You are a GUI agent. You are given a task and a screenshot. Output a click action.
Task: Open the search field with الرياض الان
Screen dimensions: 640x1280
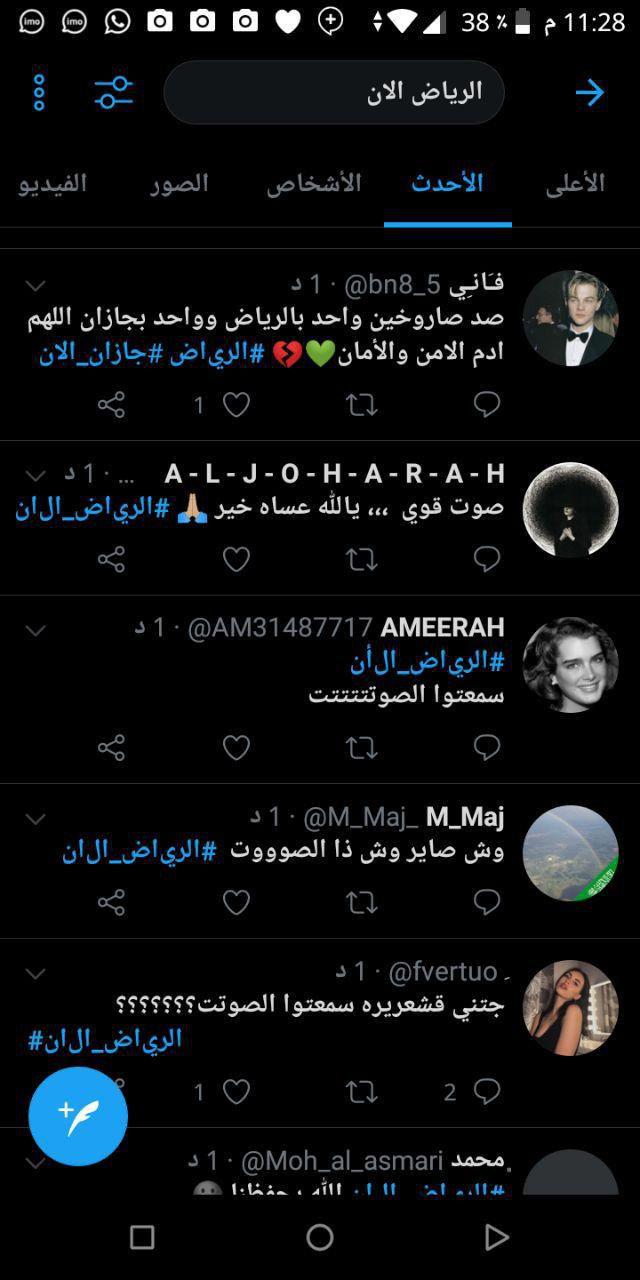point(334,92)
